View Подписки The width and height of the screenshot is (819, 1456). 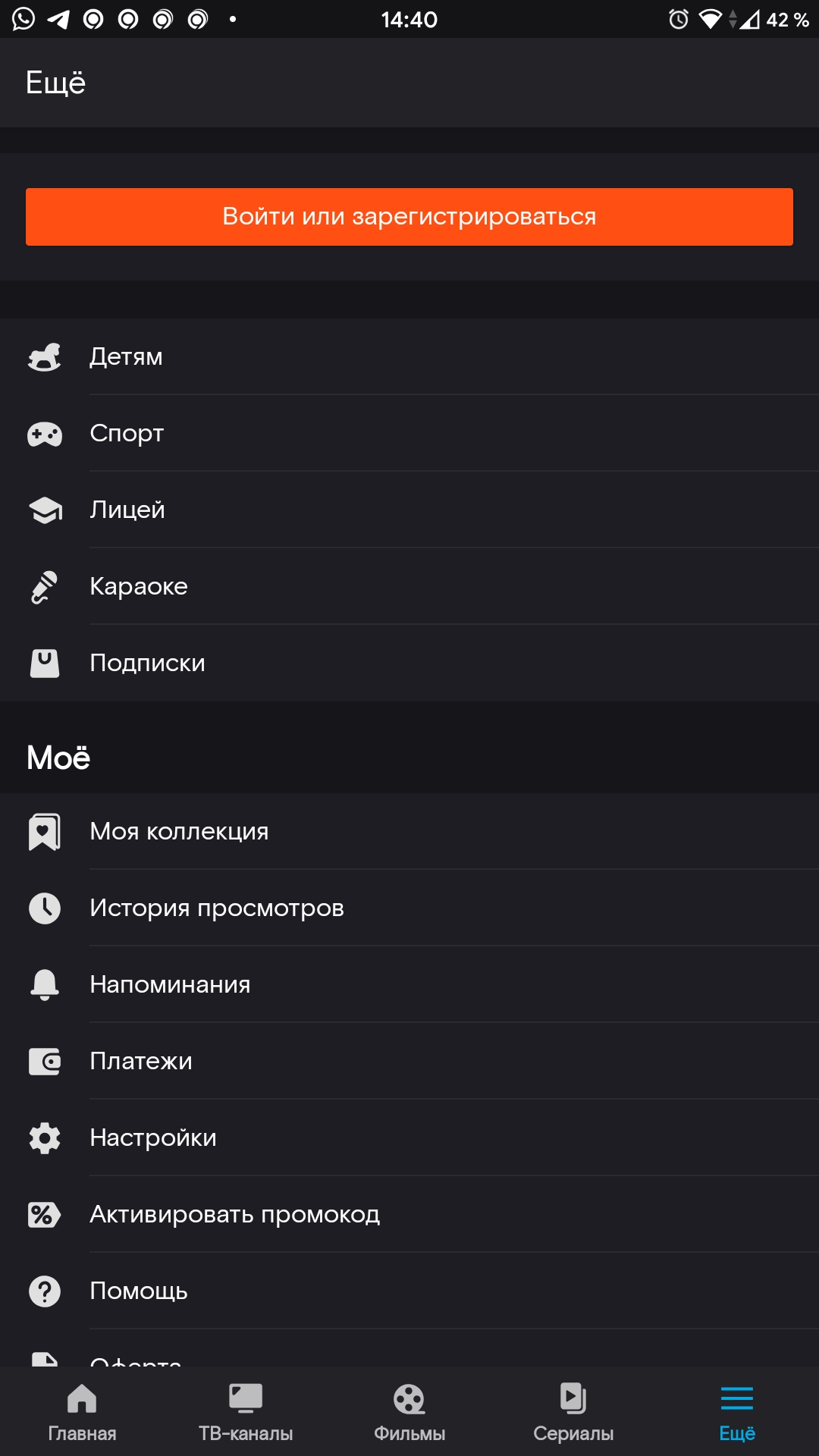(x=409, y=663)
